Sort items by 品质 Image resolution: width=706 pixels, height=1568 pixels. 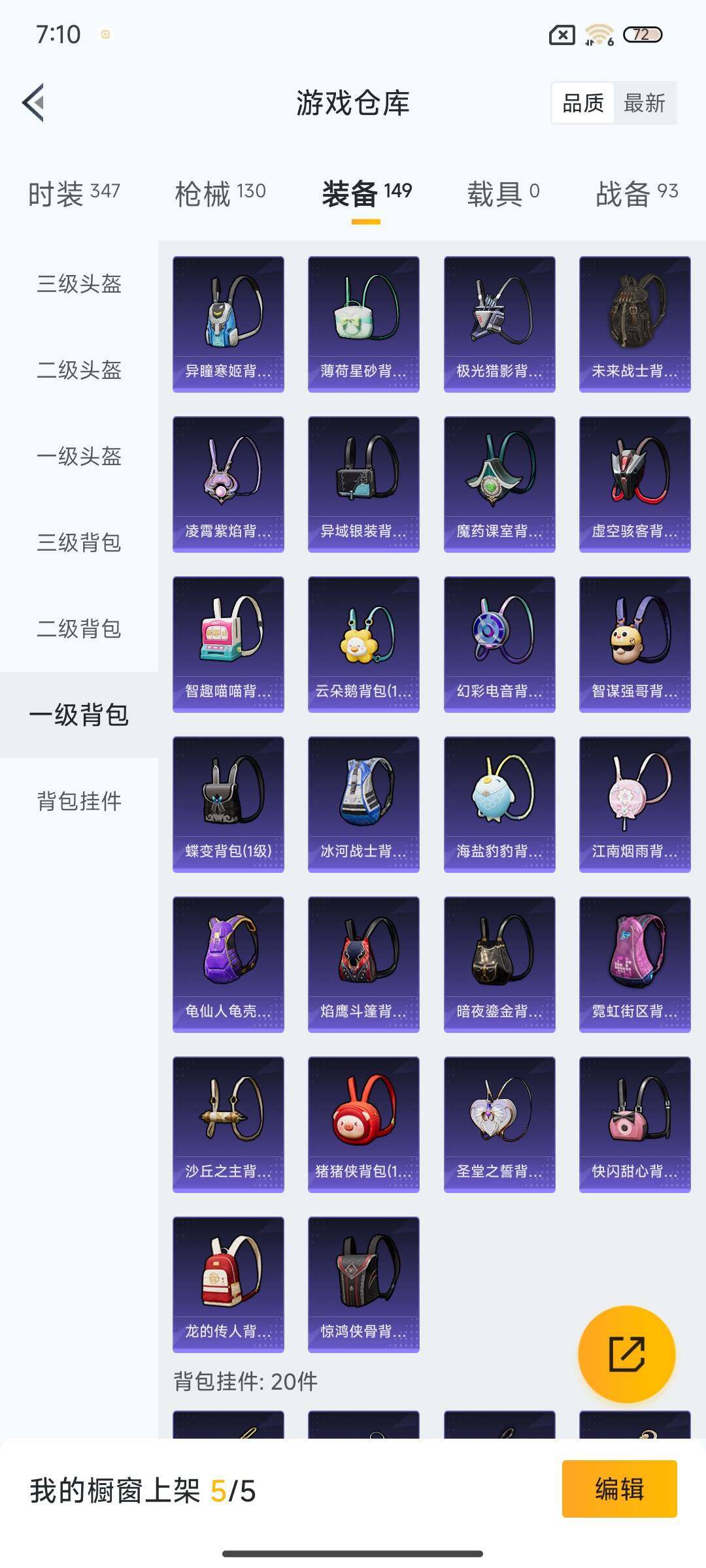582,103
